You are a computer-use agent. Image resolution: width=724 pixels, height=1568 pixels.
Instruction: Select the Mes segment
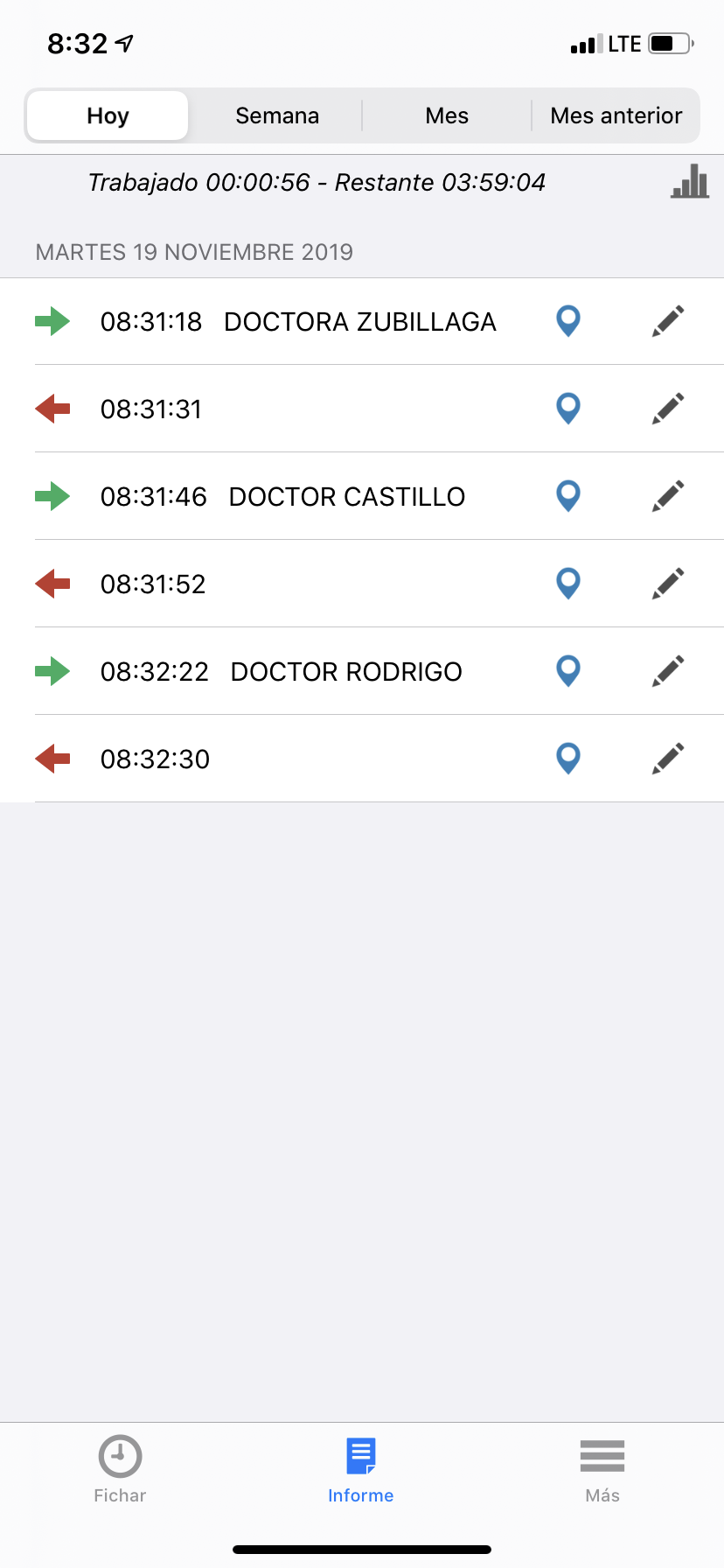point(447,115)
